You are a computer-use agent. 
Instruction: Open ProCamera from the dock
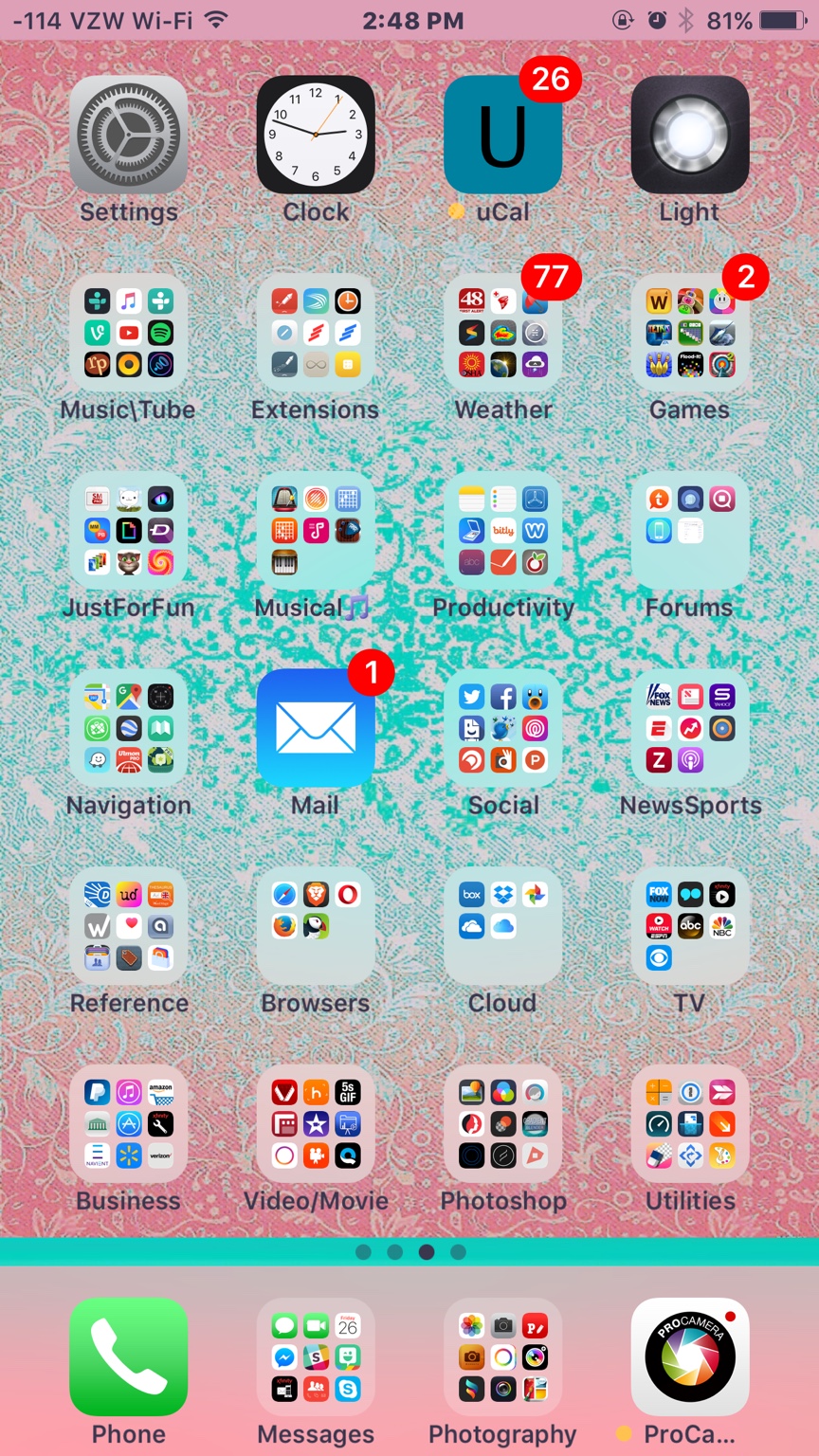(x=690, y=1356)
